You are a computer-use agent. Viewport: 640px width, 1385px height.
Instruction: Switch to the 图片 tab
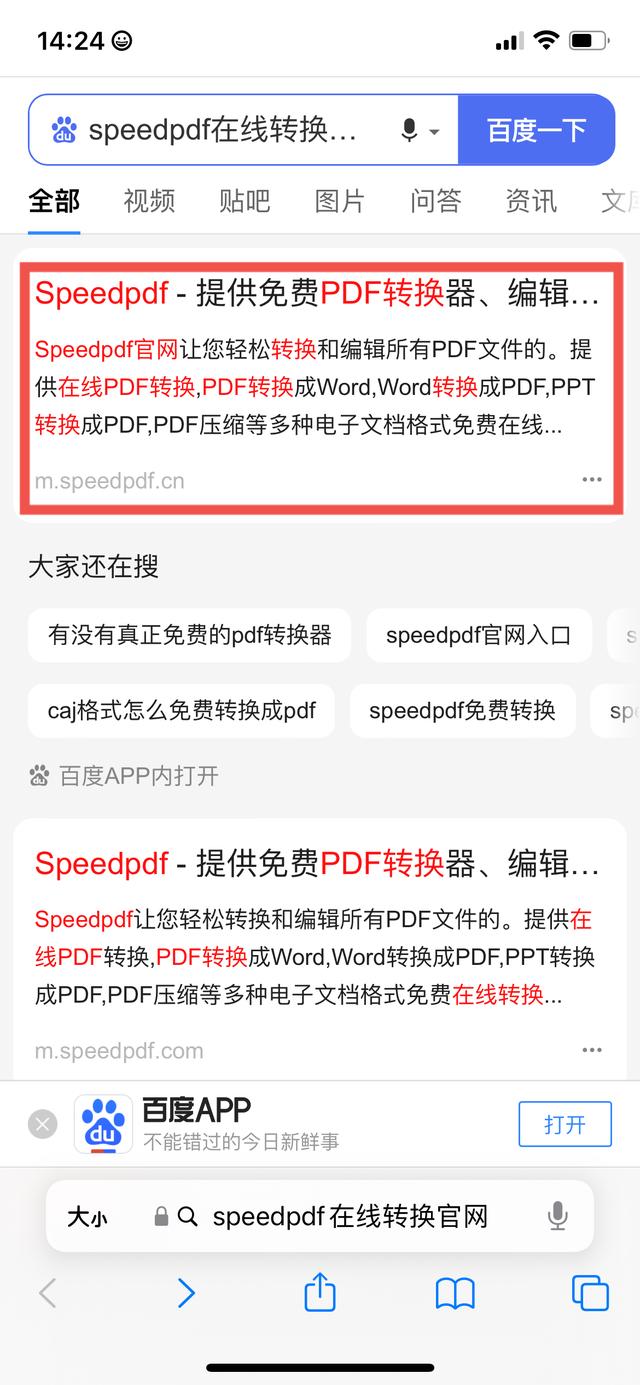point(340,201)
